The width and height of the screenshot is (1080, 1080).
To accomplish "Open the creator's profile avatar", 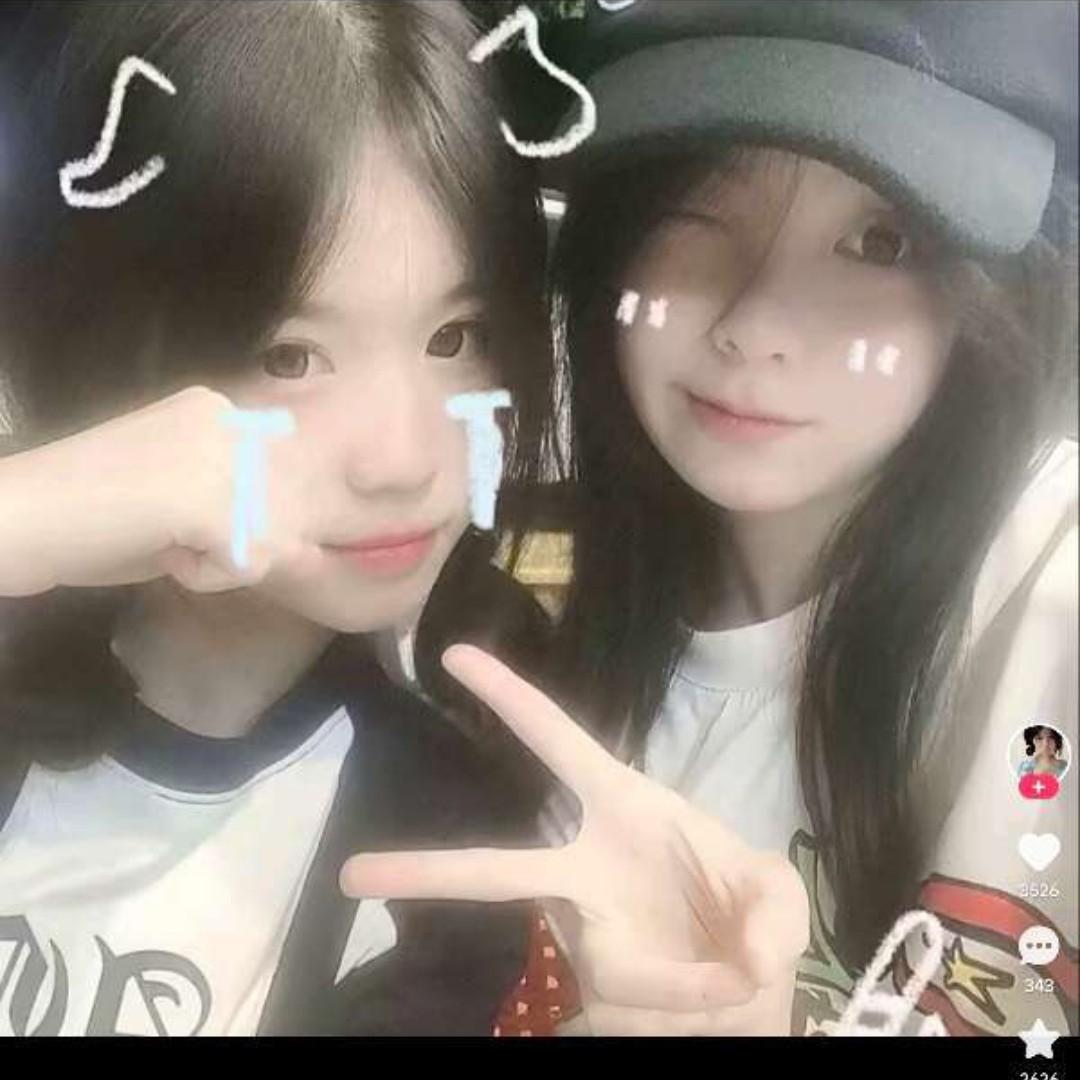I will tap(1039, 753).
